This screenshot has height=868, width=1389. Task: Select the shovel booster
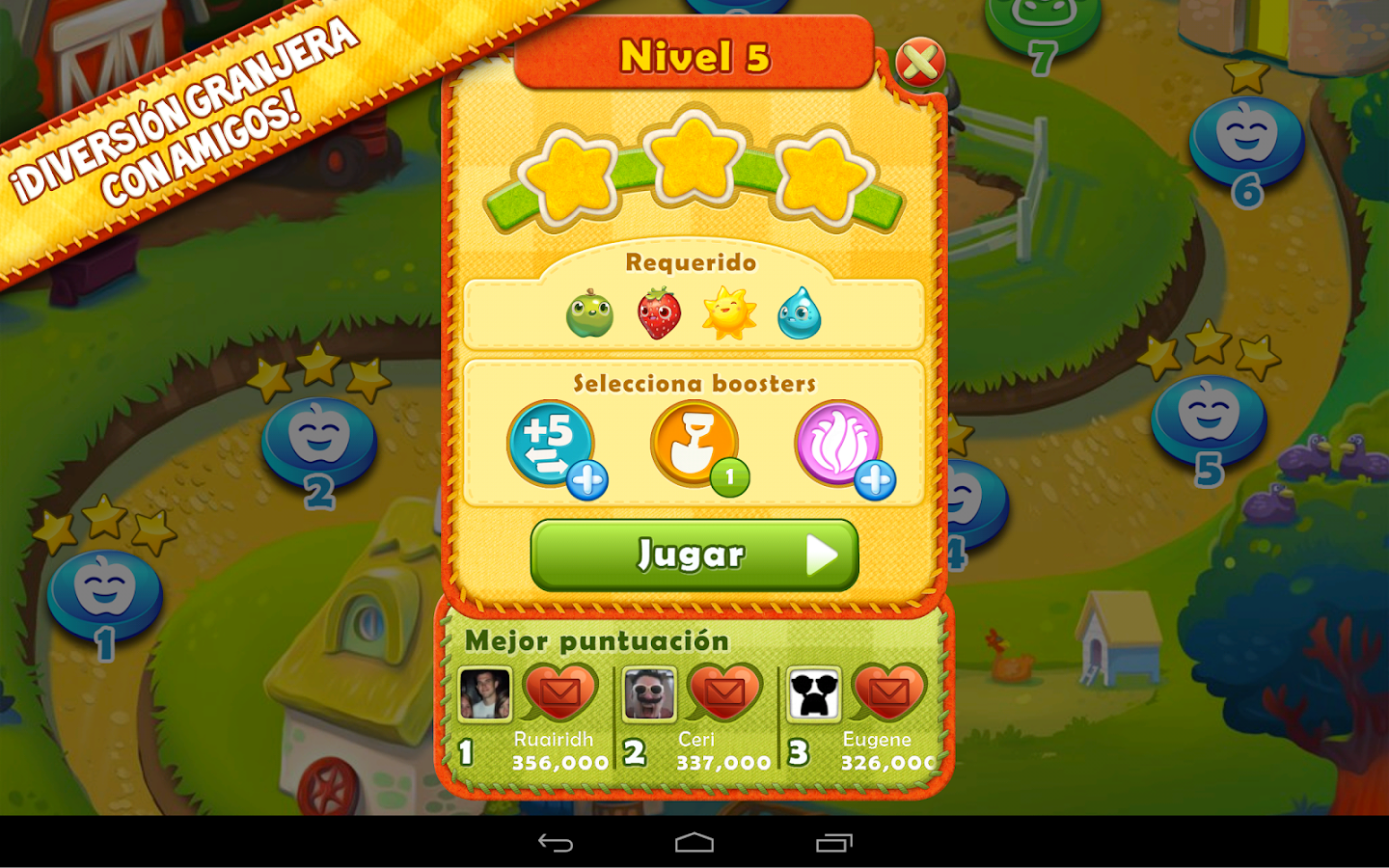[694, 444]
